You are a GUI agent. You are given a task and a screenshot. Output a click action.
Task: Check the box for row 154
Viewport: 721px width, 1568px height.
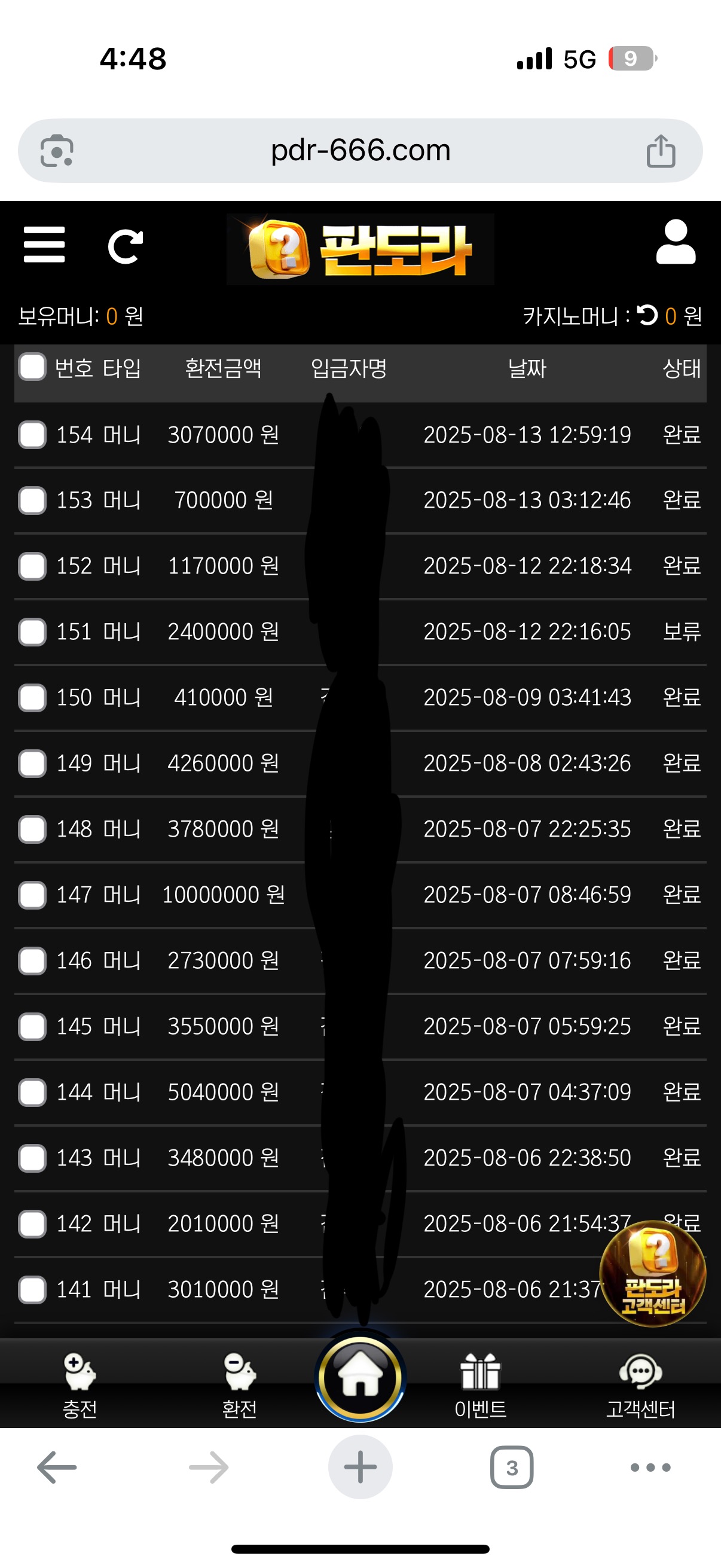point(32,435)
